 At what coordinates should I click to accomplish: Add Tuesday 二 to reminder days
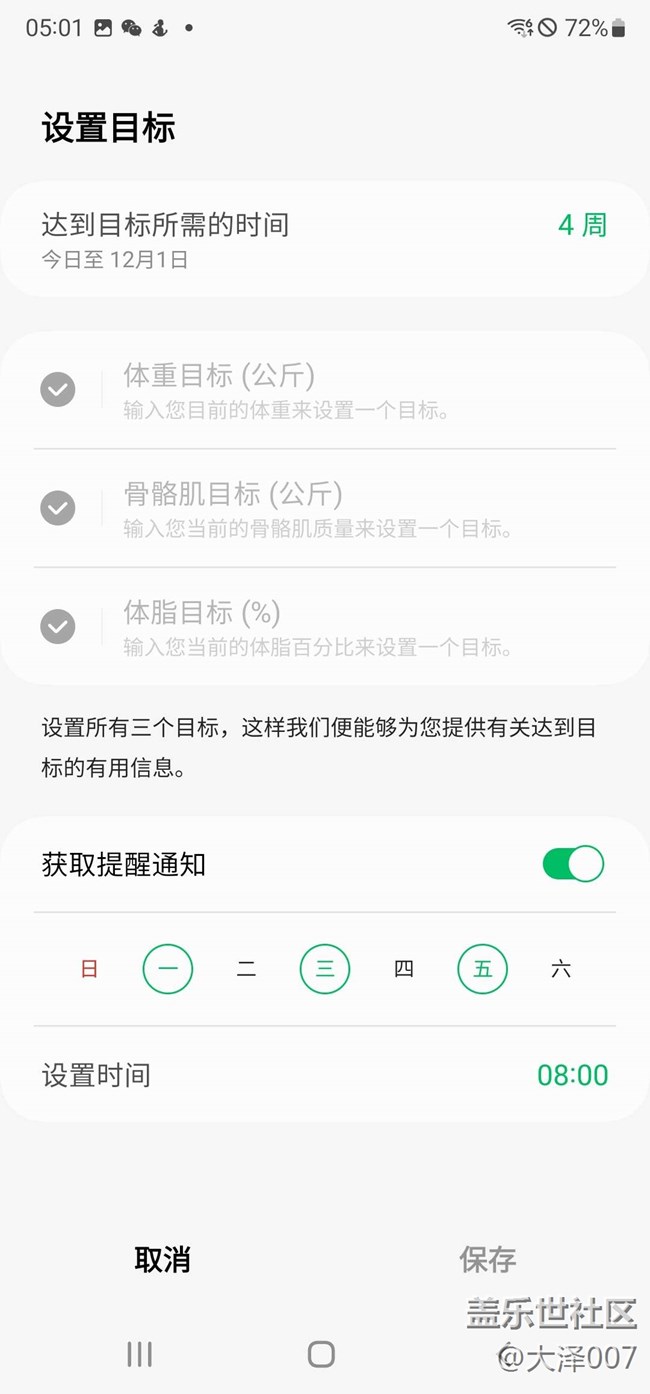pyautogui.click(x=246, y=969)
